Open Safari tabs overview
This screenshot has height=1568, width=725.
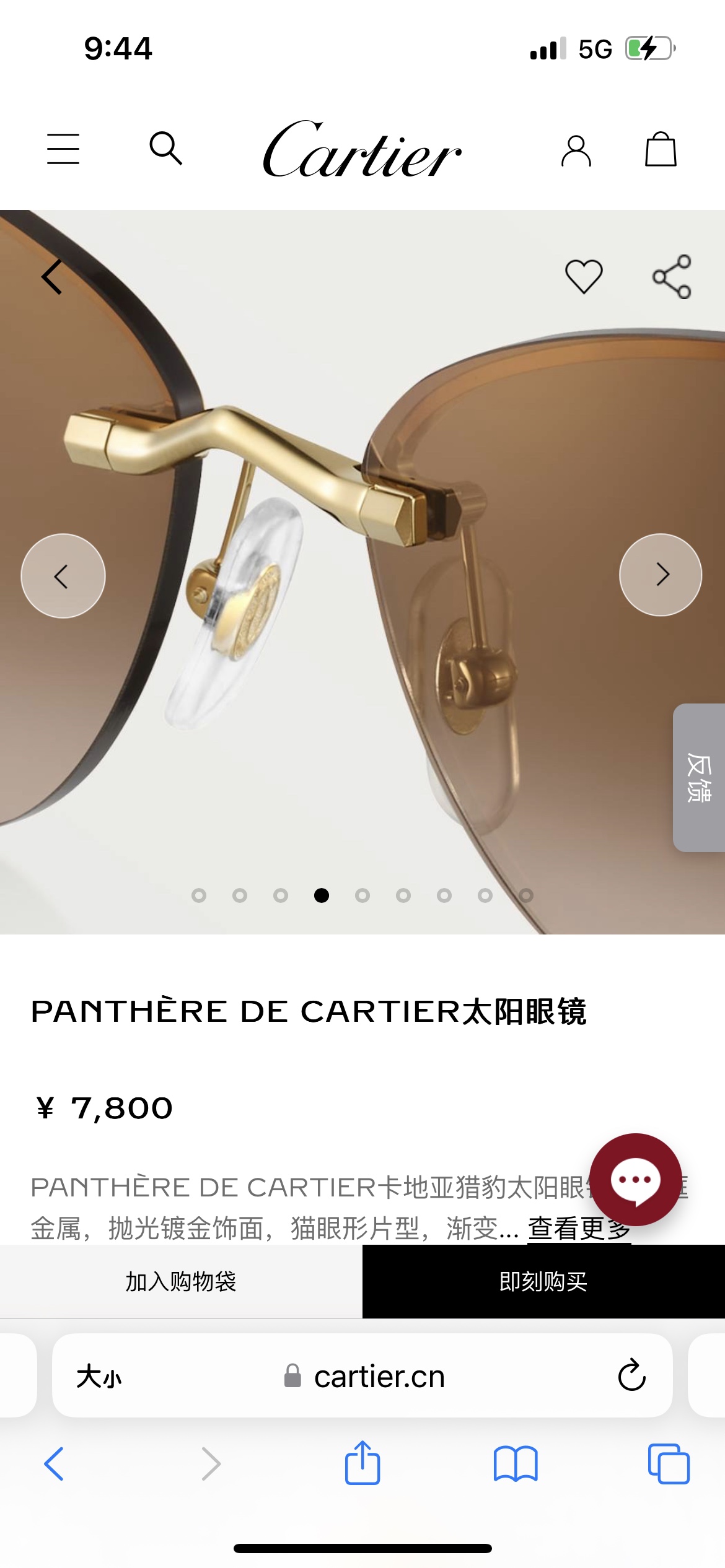tap(668, 1464)
